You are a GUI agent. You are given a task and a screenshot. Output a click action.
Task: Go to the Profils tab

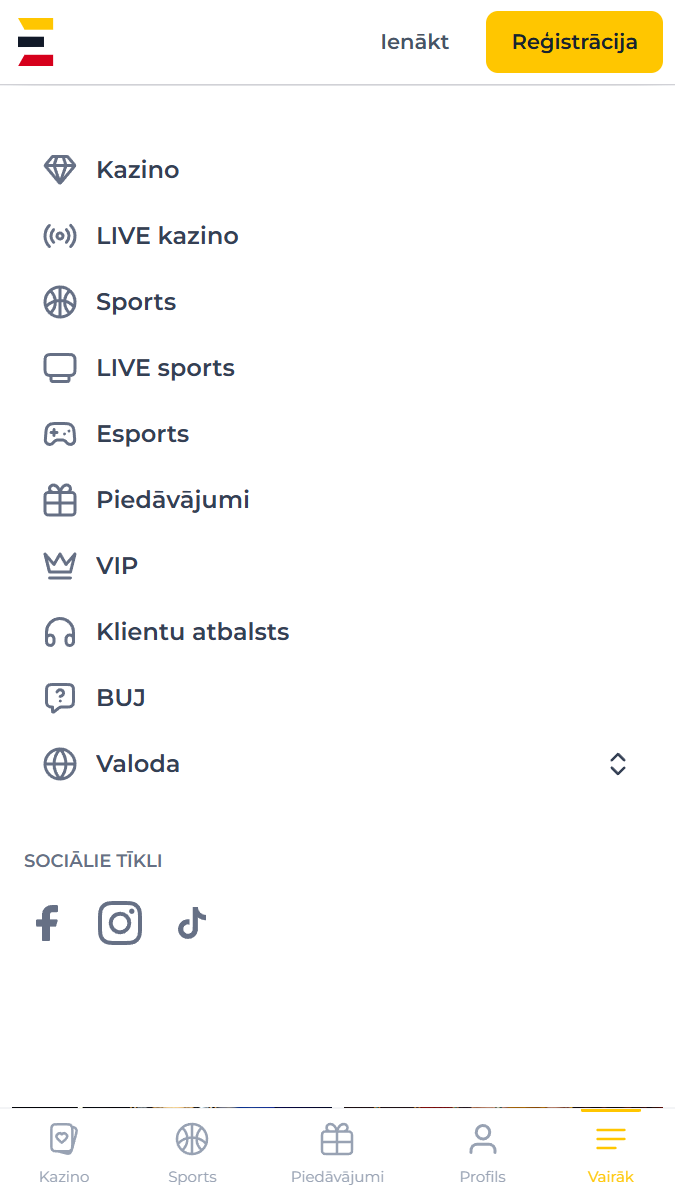[x=482, y=1154]
